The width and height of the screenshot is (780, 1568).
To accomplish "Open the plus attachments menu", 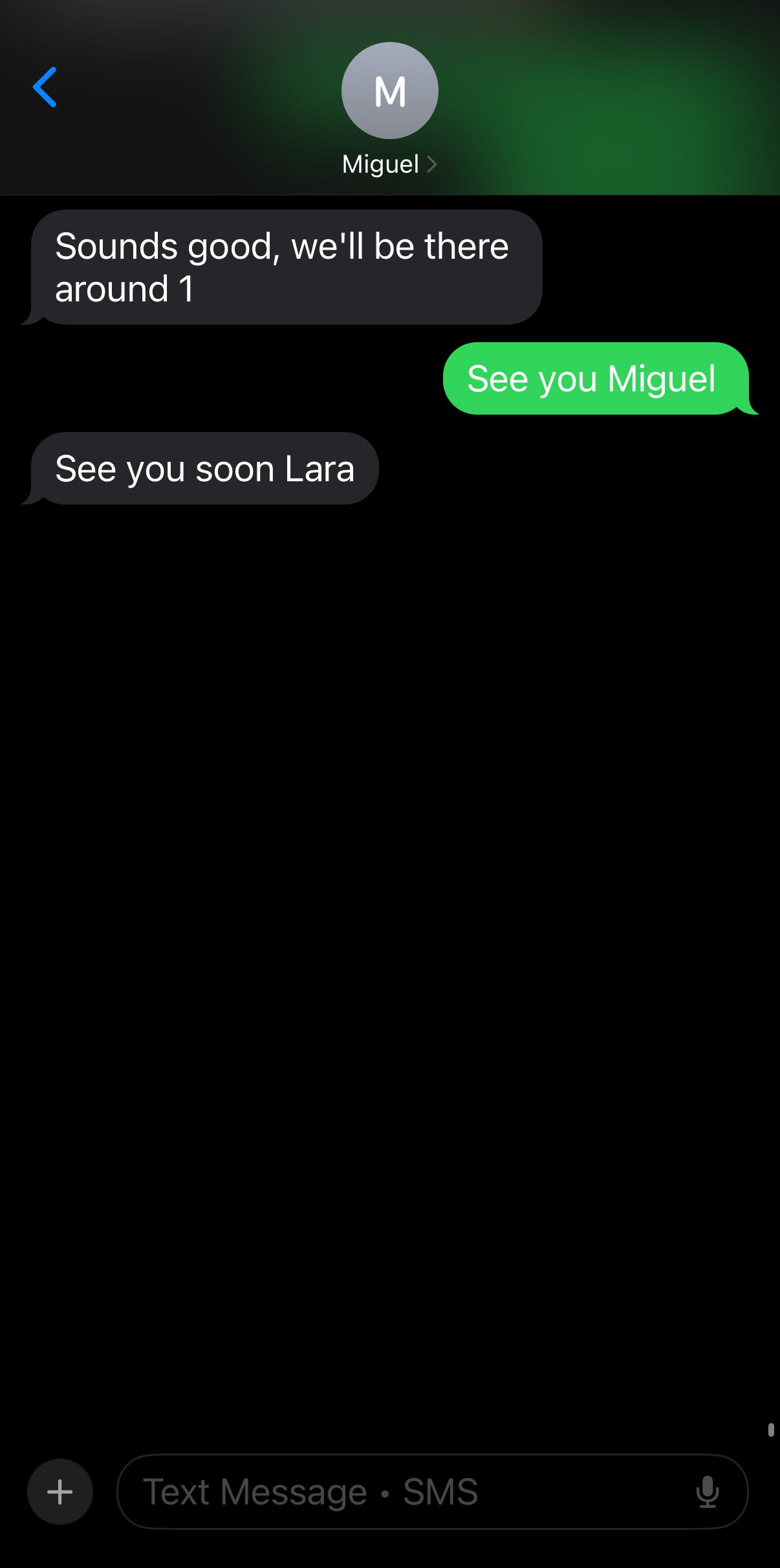I will (60, 1492).
